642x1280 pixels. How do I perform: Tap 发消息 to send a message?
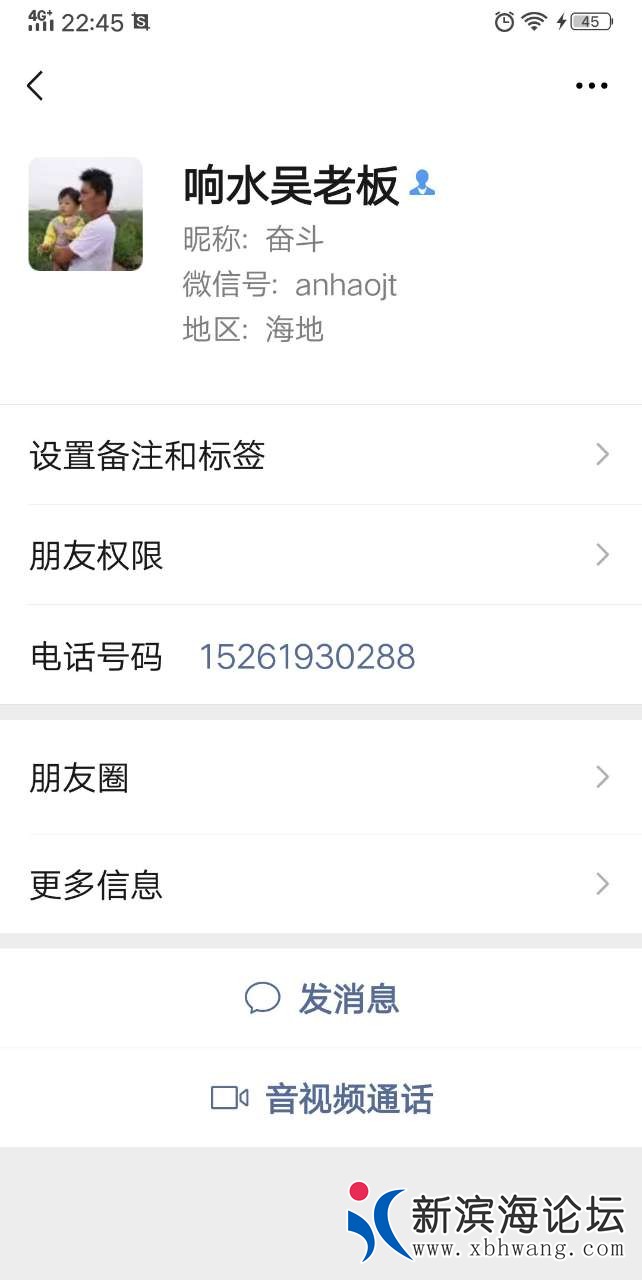pyautogui.click(x=322, y=999)
